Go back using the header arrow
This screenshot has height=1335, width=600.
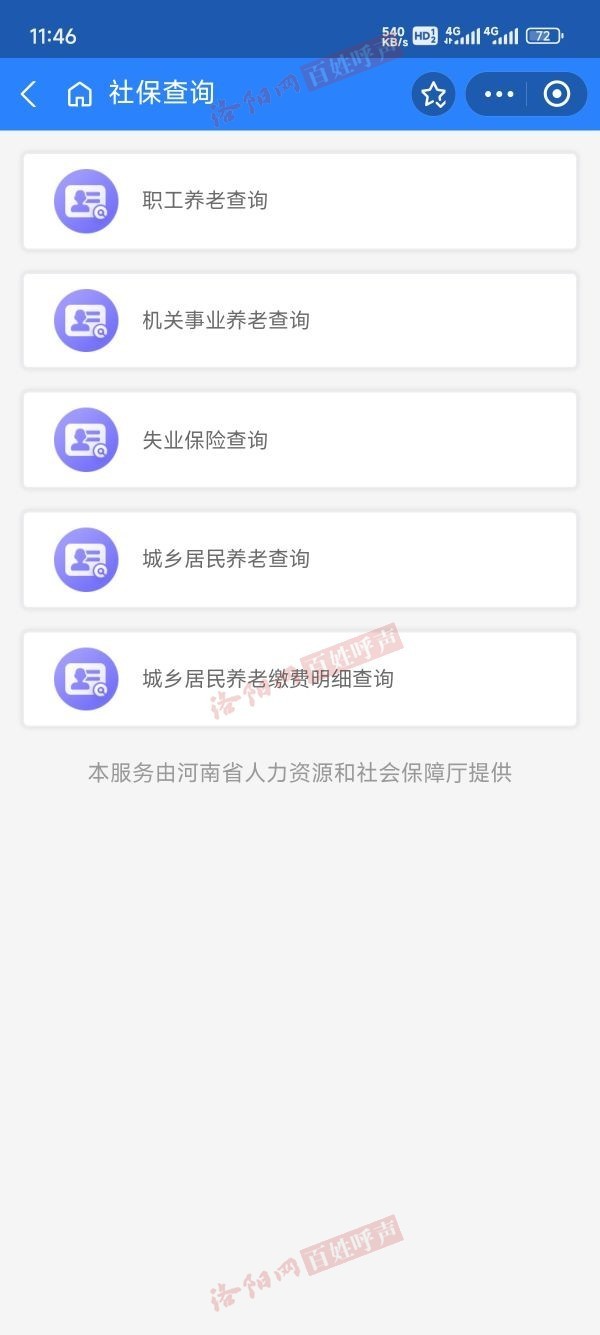(x=29, y=94)
